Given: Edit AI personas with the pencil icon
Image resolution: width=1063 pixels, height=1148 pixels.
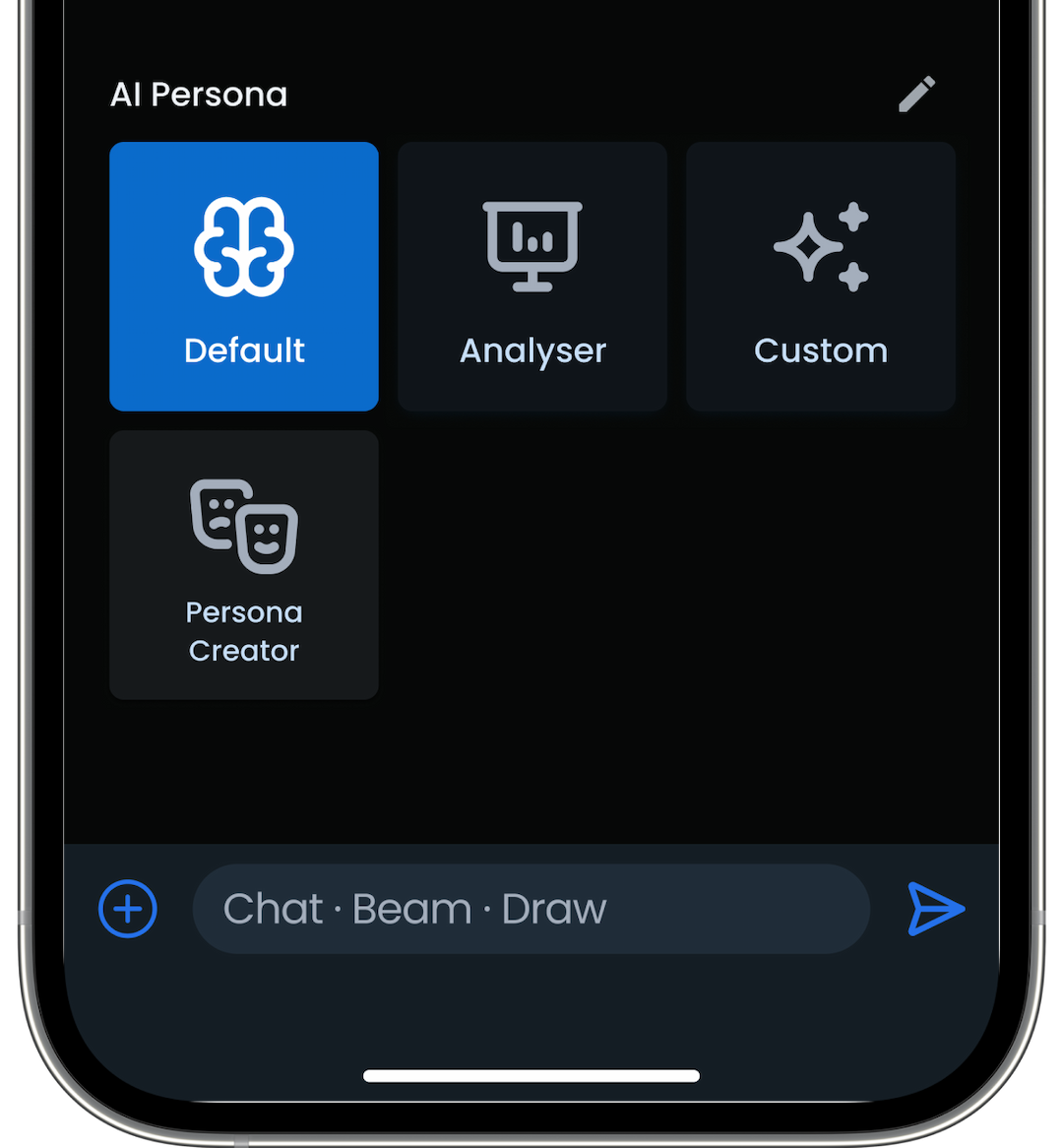Looking at the screenshot, I should point(916,95).
